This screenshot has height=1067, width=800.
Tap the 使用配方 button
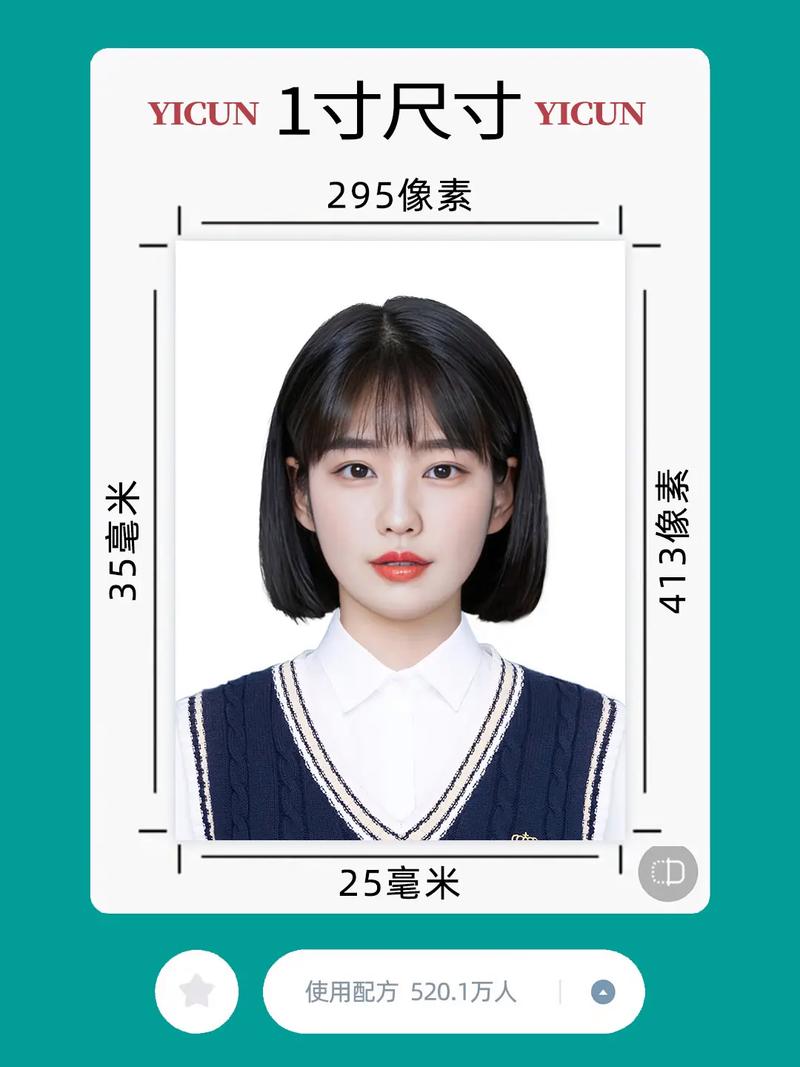coord(410,992)
